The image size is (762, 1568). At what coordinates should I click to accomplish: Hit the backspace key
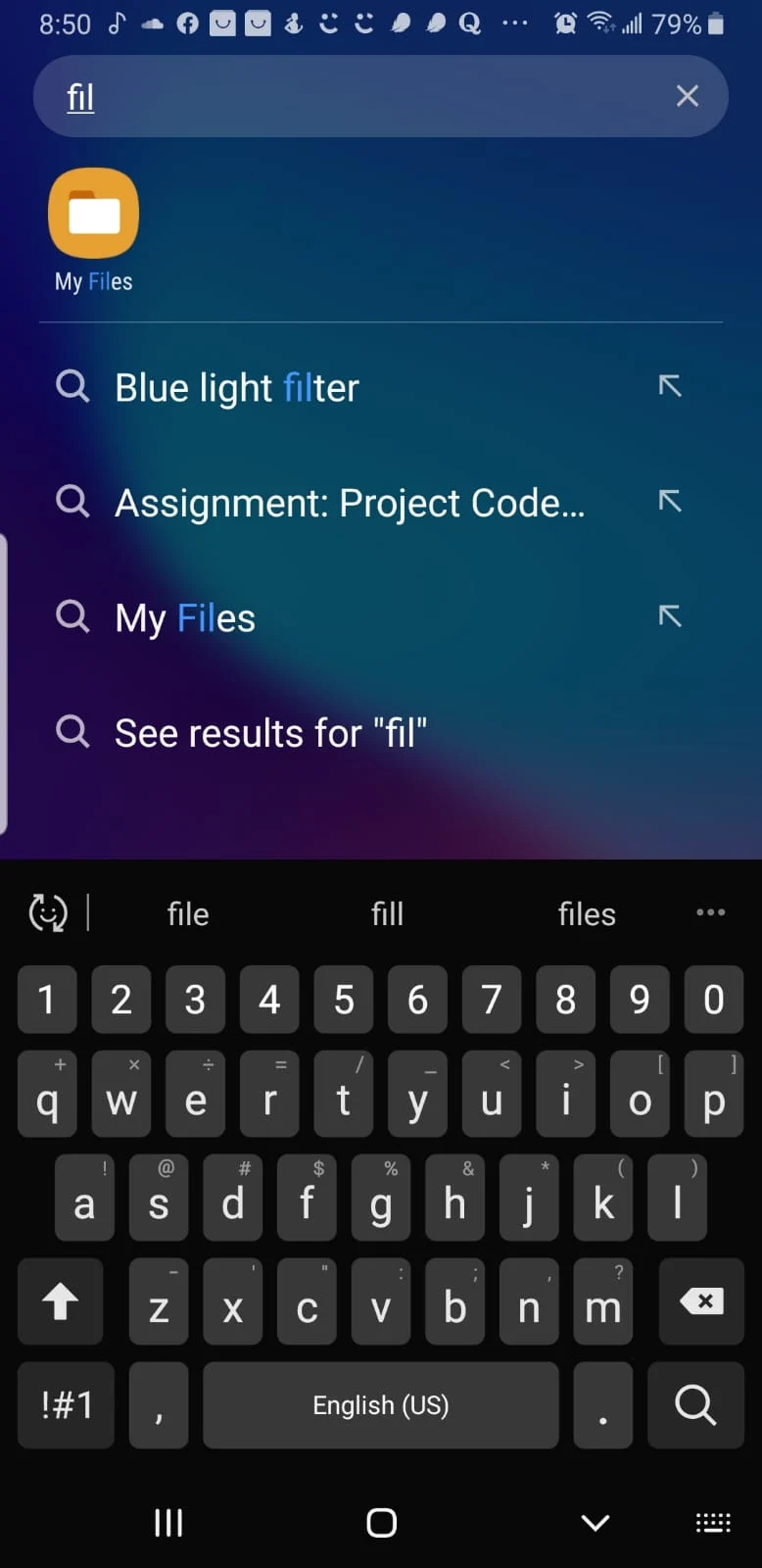point(701,1301)
